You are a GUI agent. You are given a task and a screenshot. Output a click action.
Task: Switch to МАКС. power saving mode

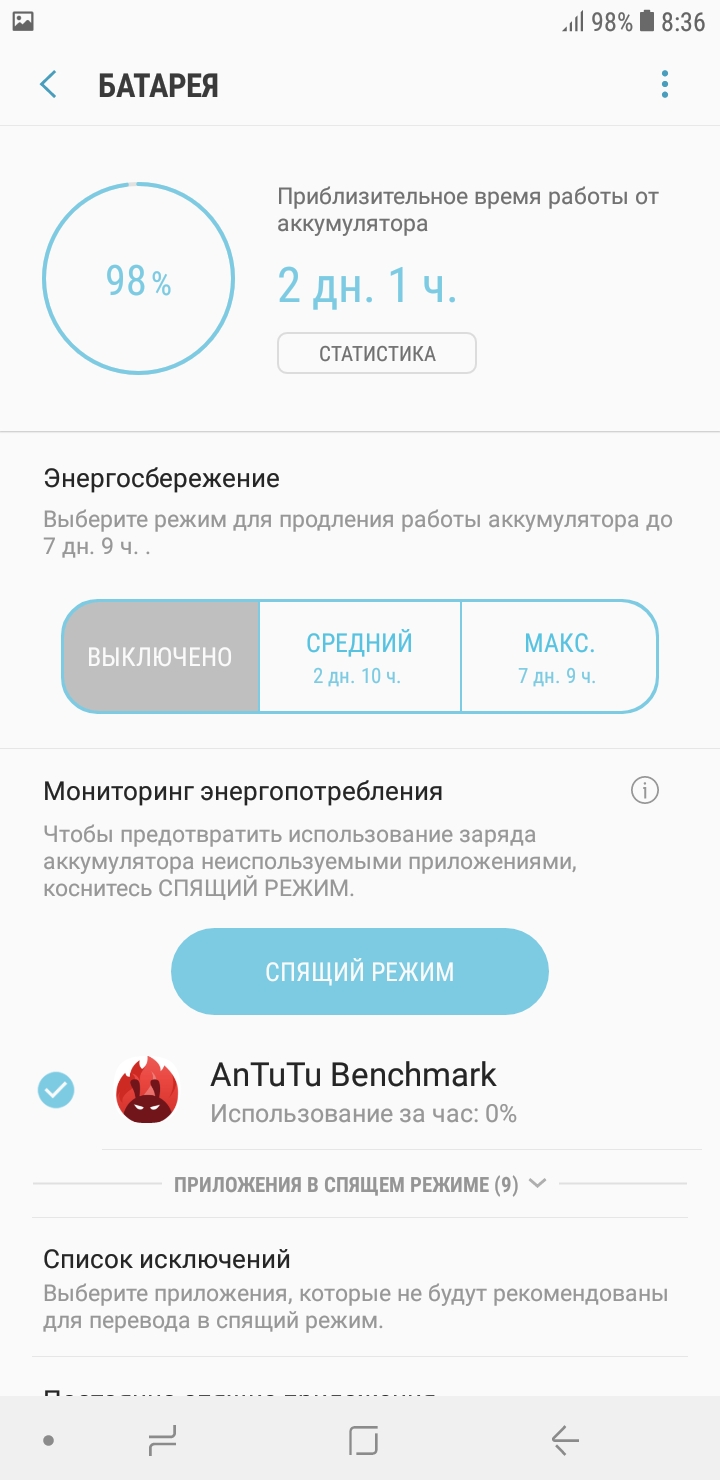[558, 657]
